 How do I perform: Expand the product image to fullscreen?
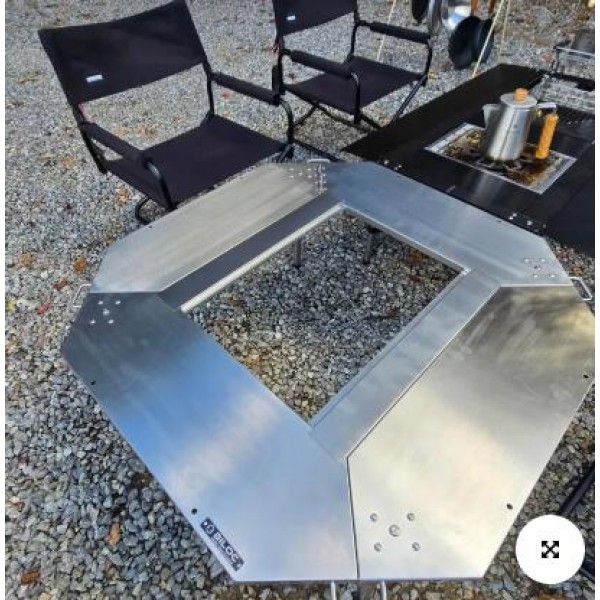point(549,549)
